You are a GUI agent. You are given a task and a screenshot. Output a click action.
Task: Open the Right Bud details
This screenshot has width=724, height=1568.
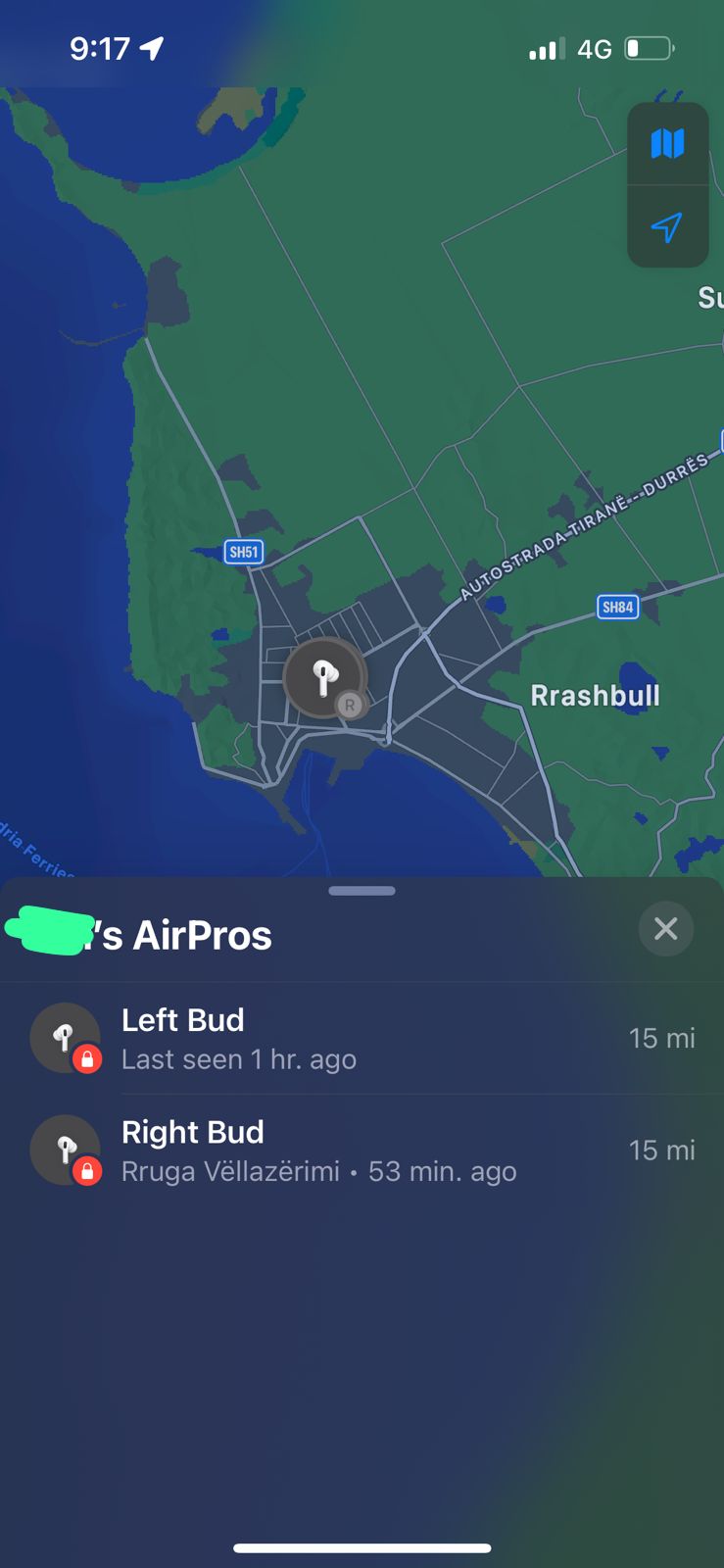[362, 1151]
